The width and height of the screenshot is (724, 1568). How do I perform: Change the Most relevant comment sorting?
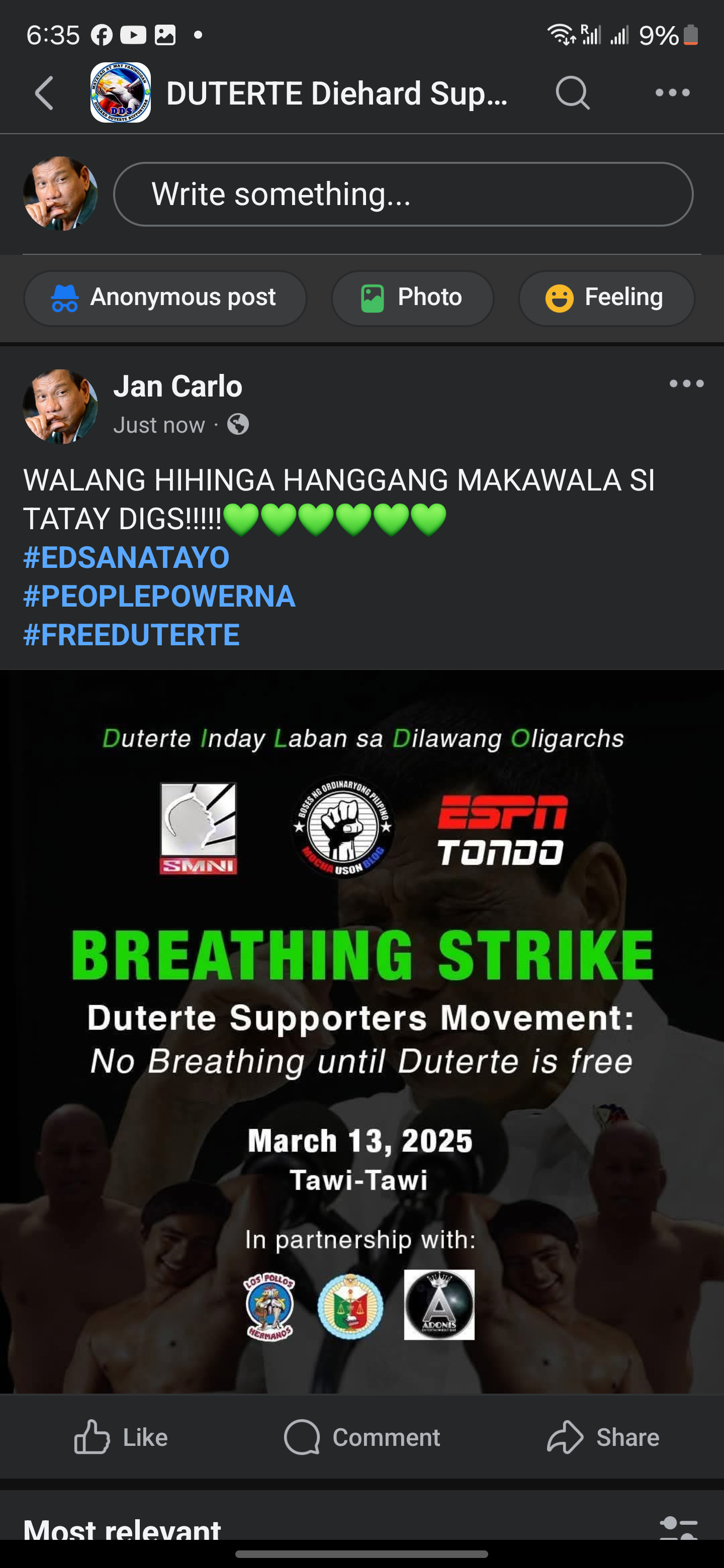pos(679,1528)
